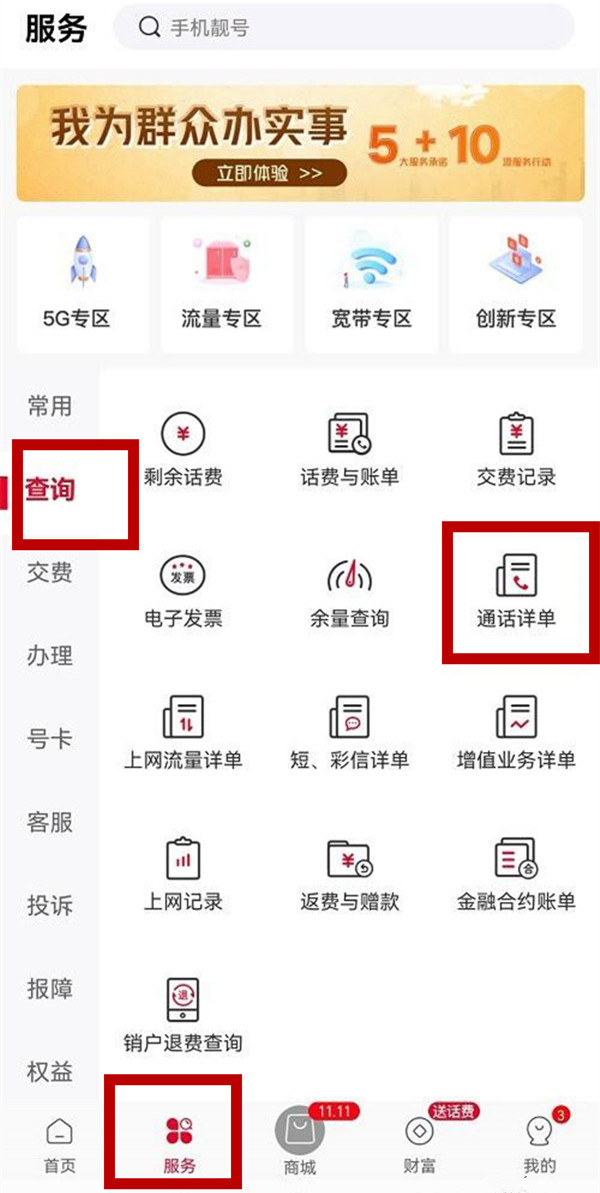
Task: Switch to the 办理 side category
Action: coord(50,656)
